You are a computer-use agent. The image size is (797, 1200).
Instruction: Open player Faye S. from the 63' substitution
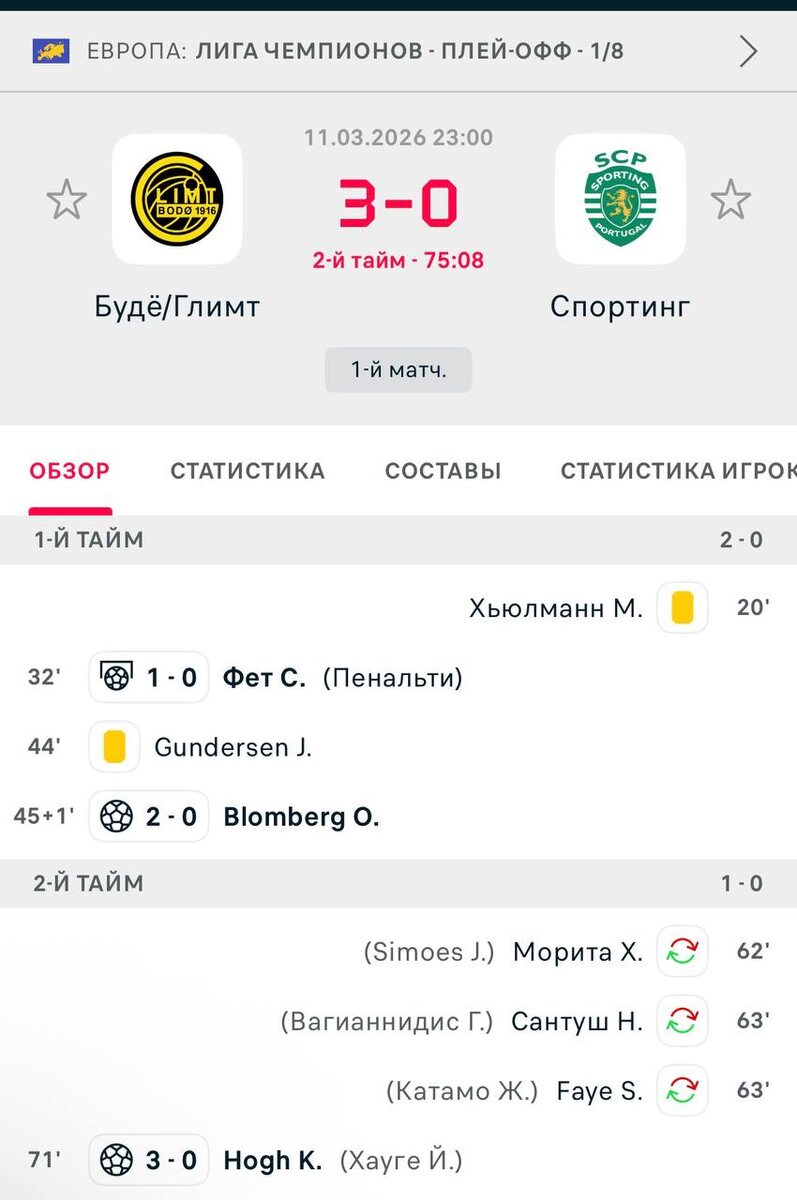pyautogui.click(x=599, y=1091)
